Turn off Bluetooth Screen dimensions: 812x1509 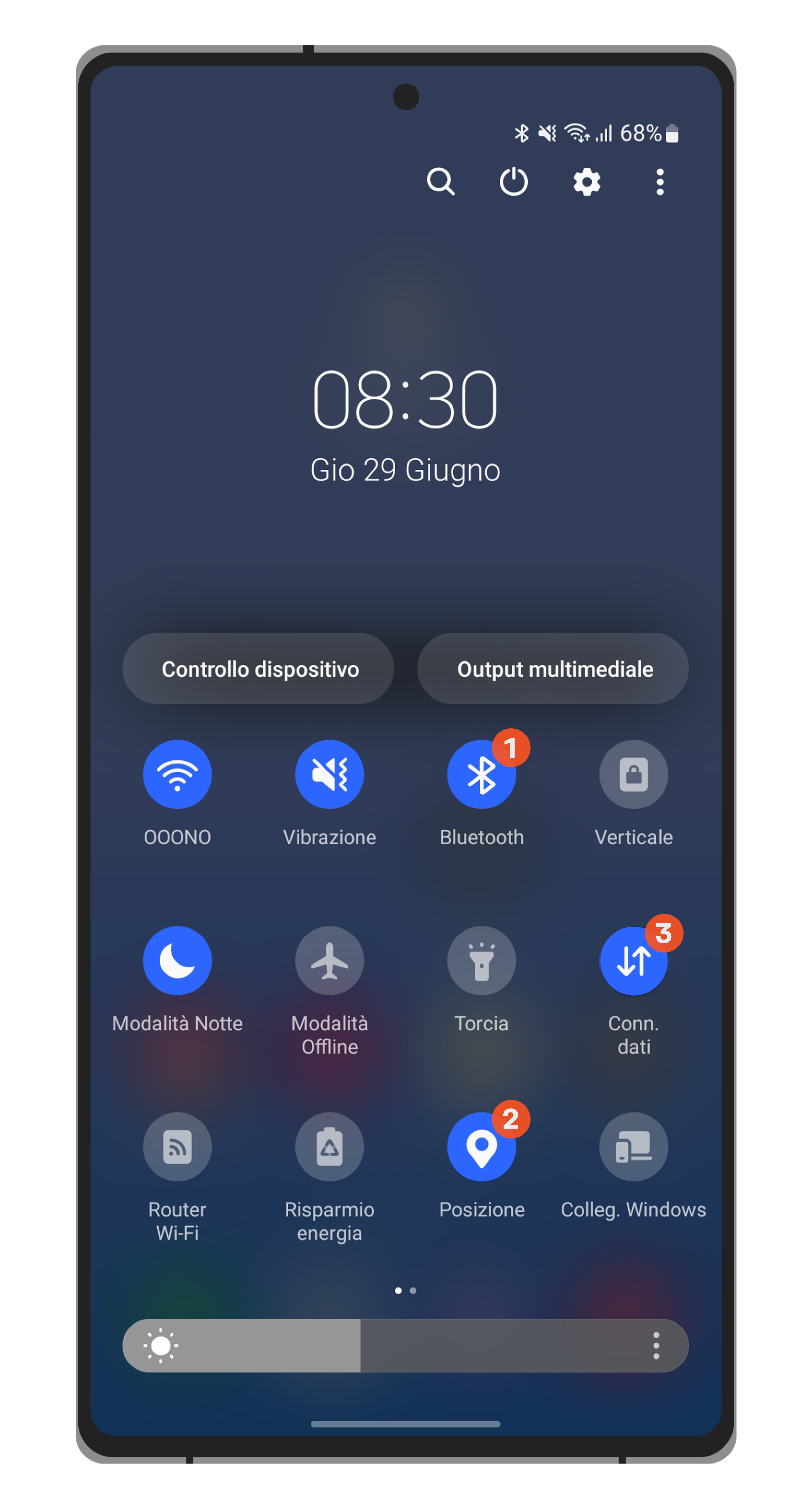481,774
